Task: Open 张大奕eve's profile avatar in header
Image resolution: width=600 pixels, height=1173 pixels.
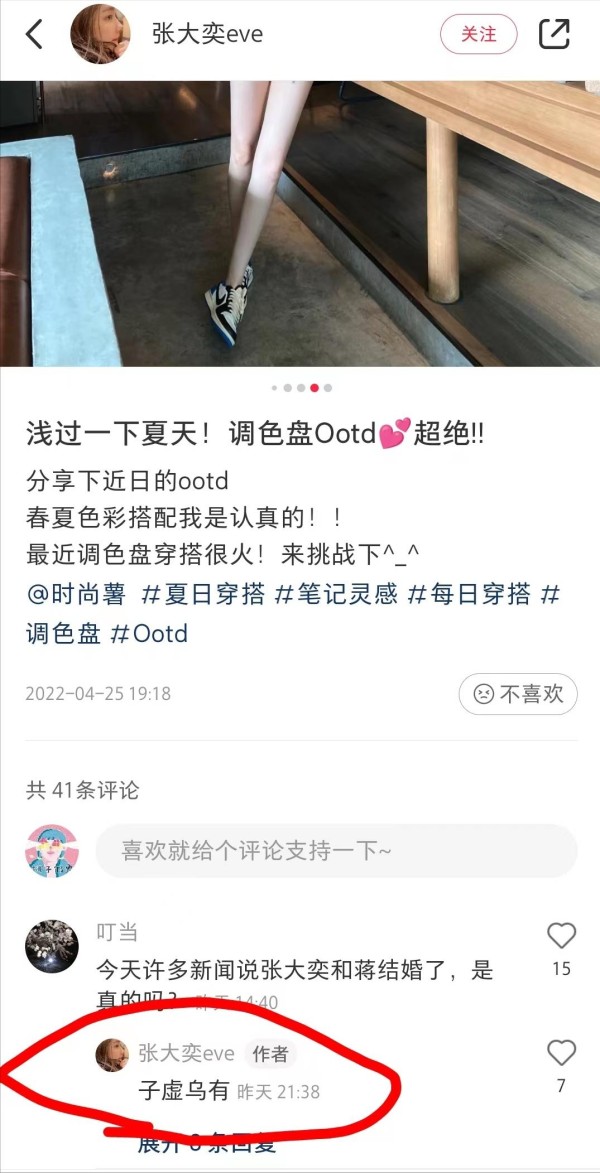Action: pos(100,34)
